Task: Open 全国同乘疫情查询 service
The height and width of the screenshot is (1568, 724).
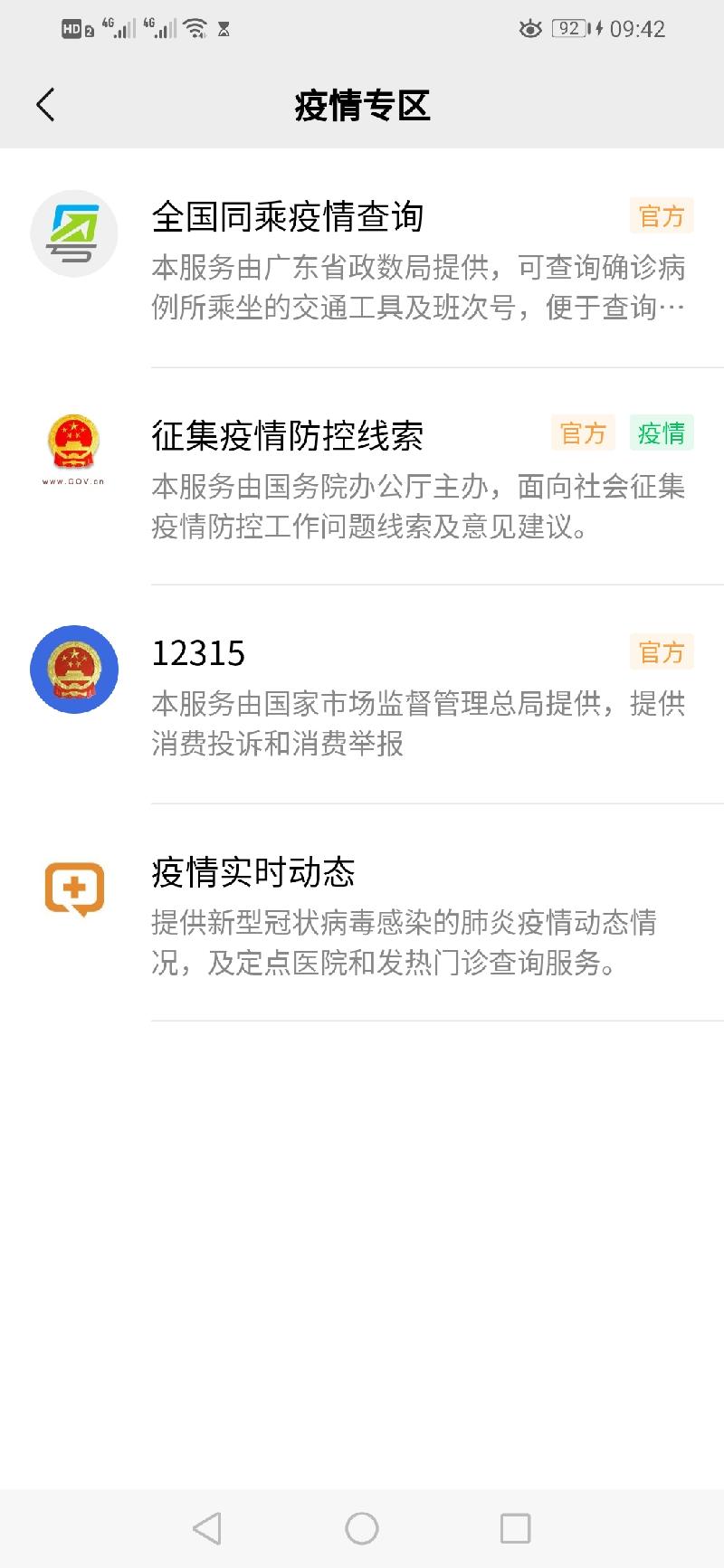Action: (288, 217)
